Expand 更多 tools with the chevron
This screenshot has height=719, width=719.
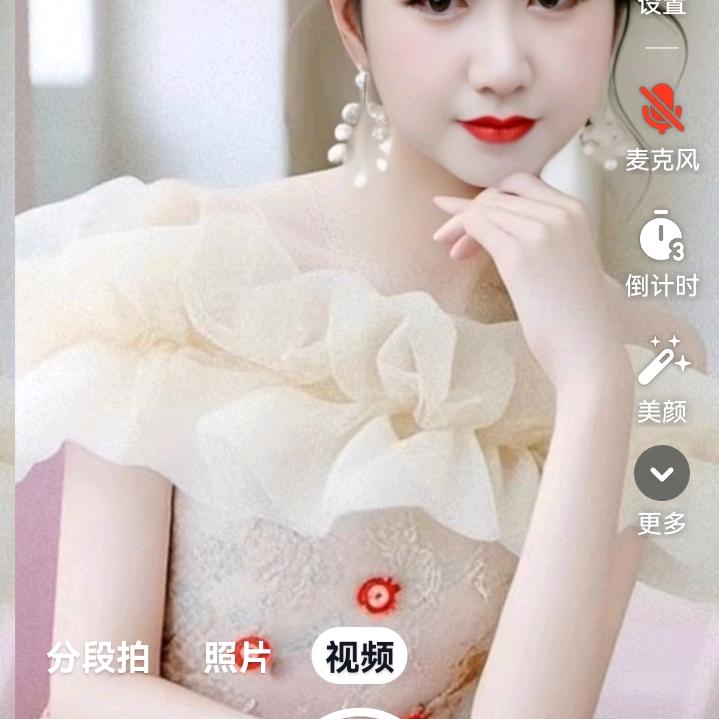[662, 473]
